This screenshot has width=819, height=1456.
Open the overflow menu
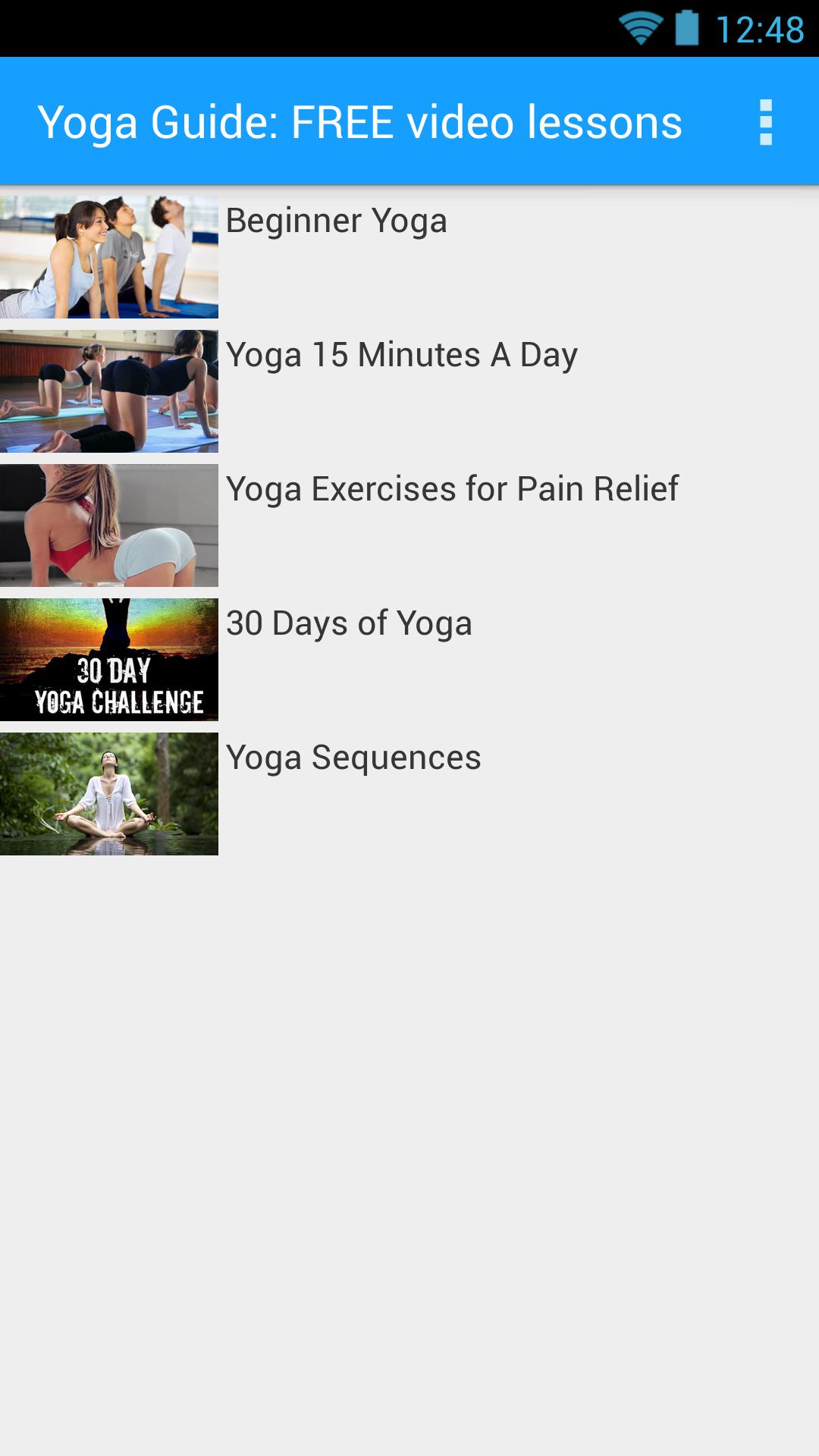point(766,122)
